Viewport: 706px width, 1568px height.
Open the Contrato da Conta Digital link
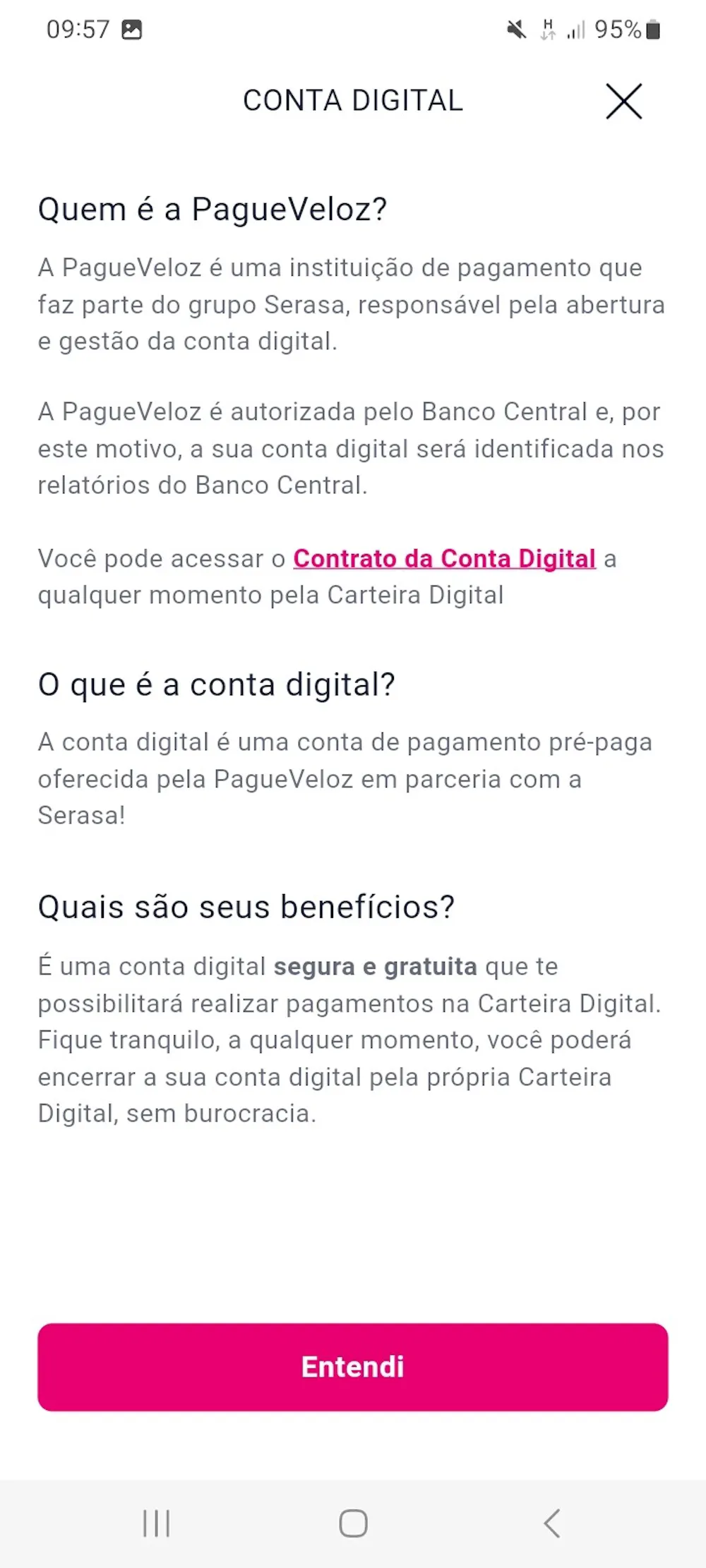[444, 558]
